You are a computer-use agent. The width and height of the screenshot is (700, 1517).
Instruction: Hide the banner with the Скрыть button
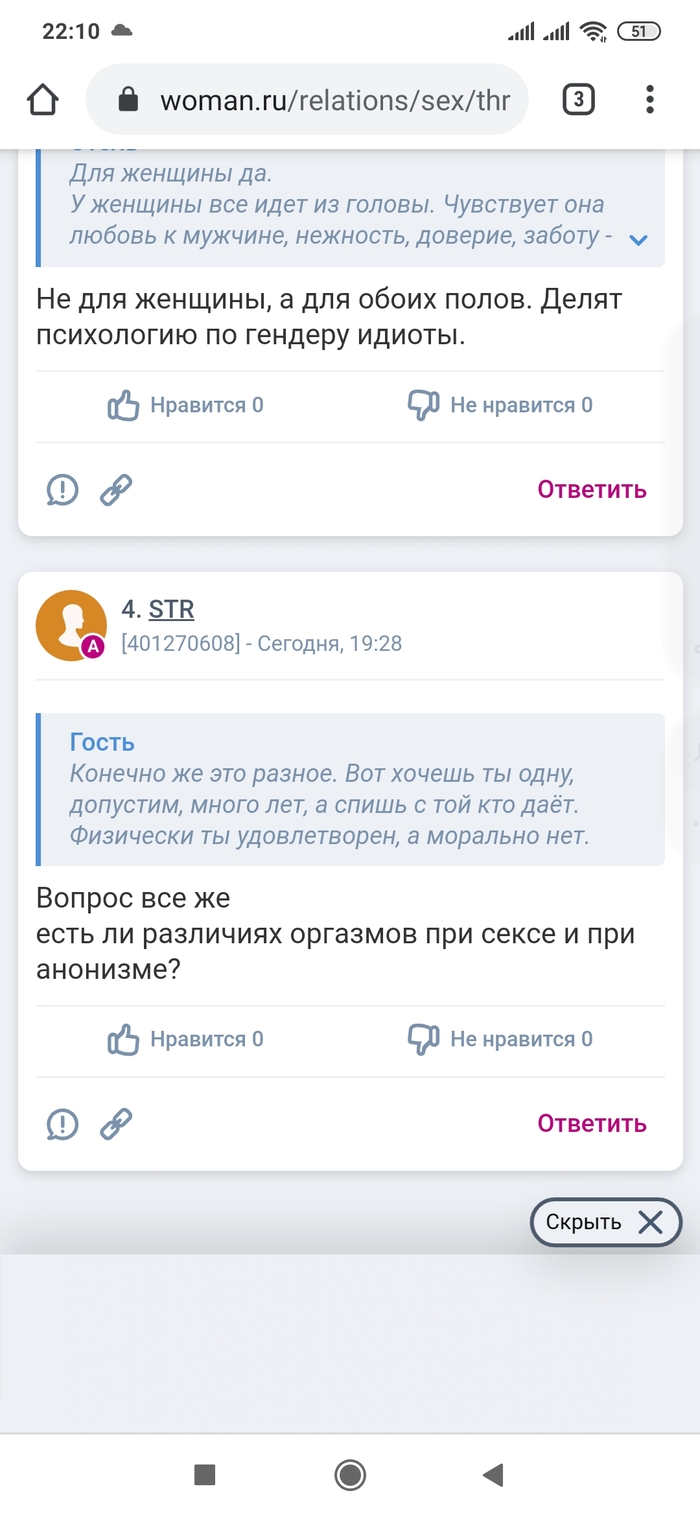[605, 1222]
